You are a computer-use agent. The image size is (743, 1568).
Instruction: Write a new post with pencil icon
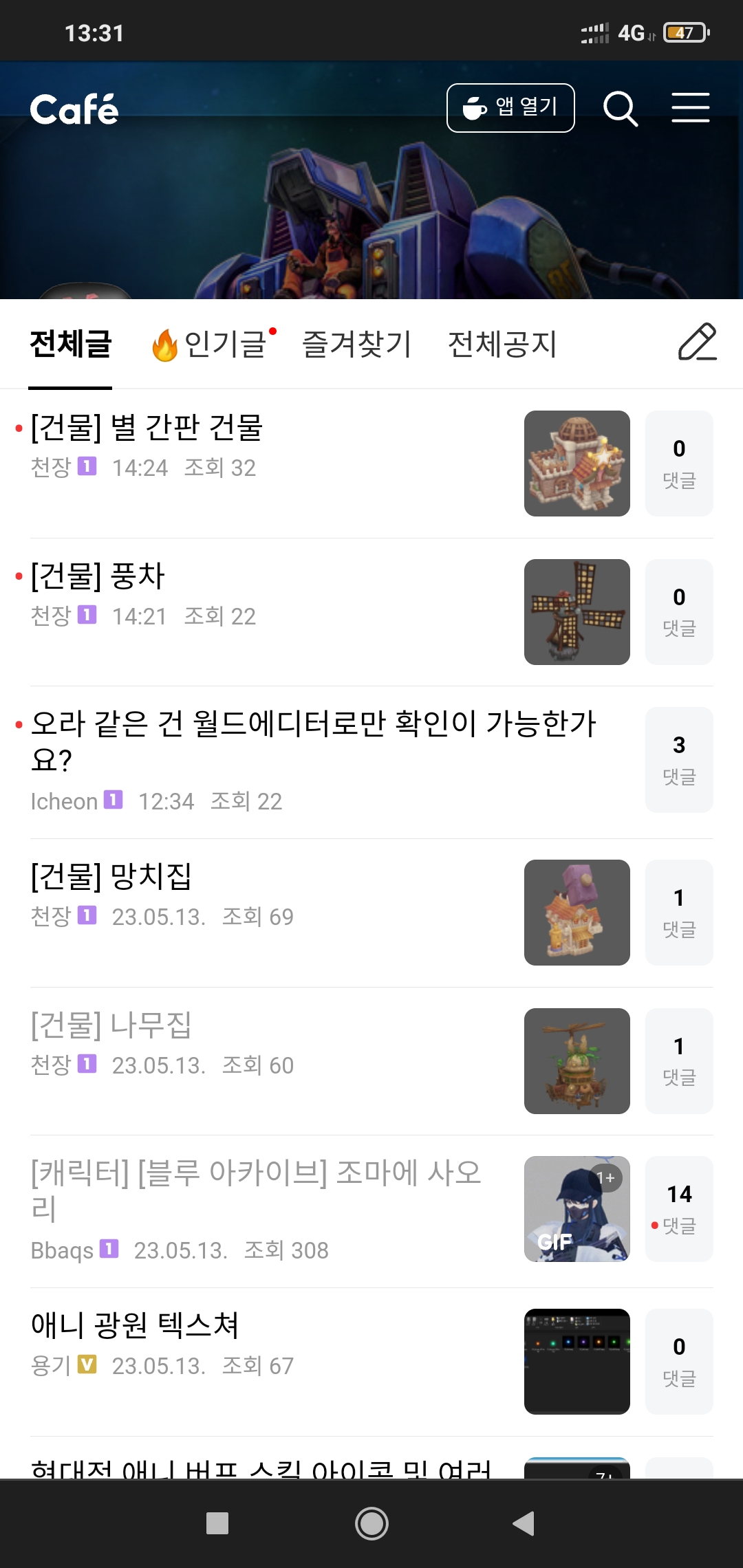click(697, 342)
